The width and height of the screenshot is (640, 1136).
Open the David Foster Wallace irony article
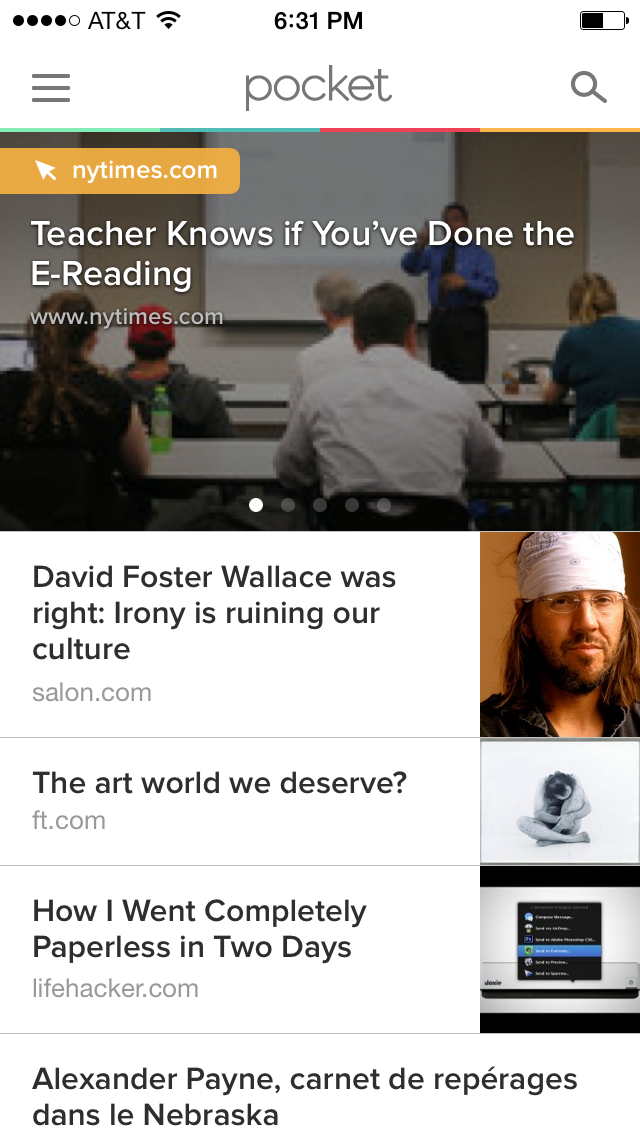pos(214,613)
